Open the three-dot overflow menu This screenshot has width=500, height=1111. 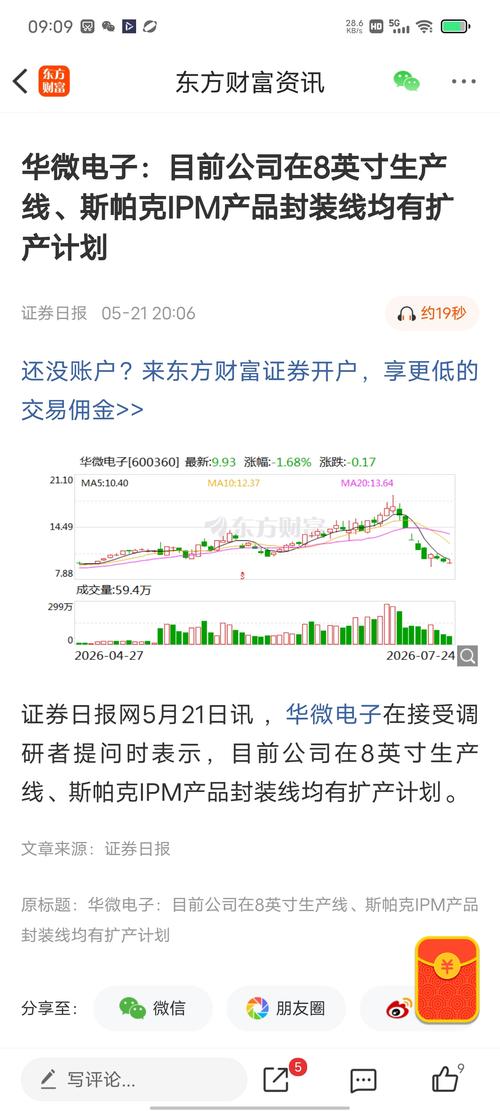coord(464,81)
